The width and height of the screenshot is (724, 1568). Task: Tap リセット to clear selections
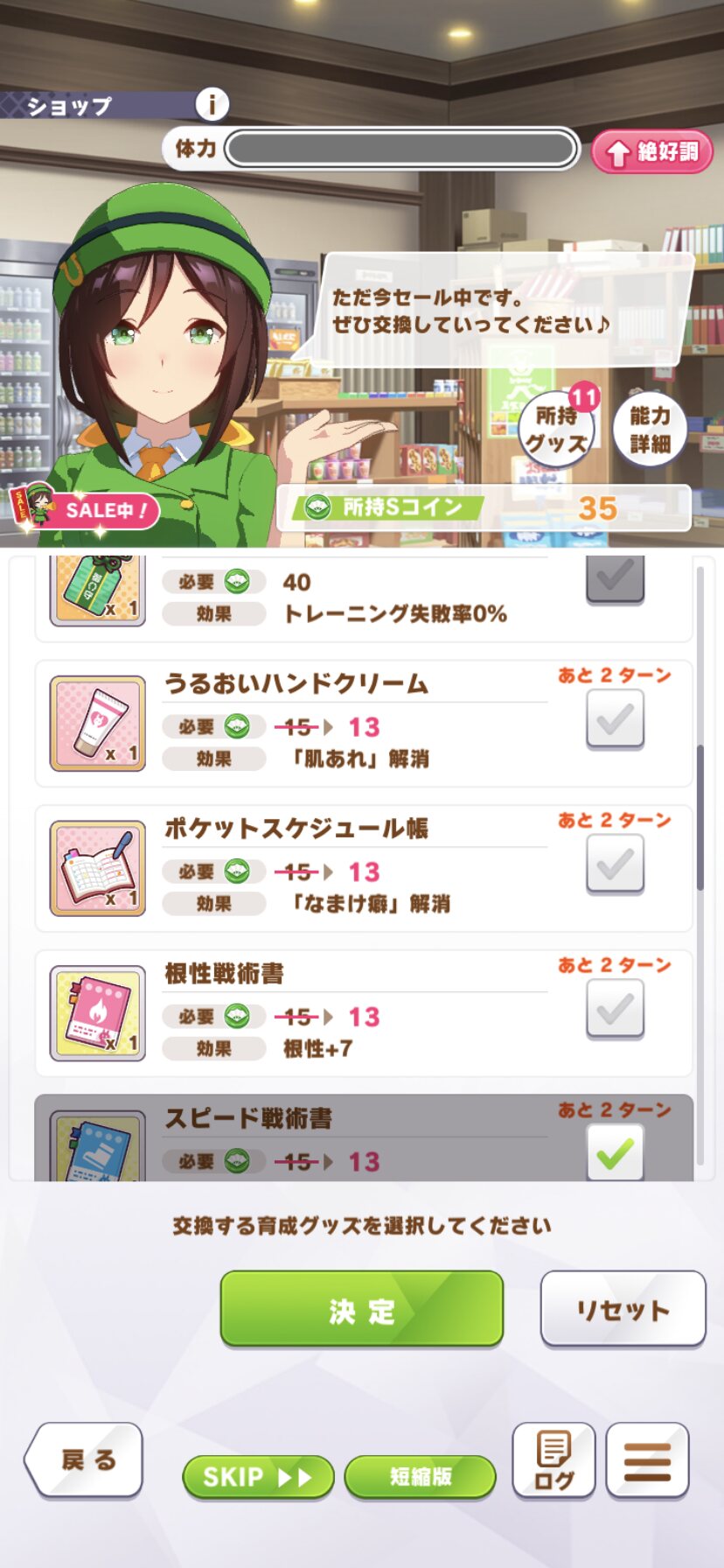click(623, 1309)
